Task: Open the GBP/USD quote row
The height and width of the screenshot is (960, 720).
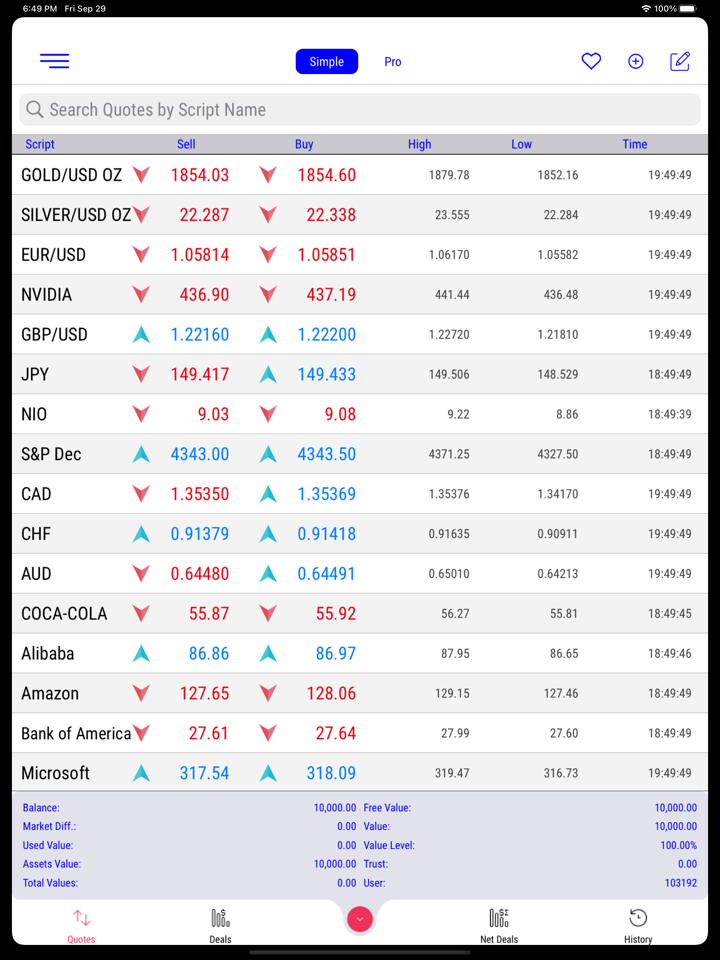Action: [54, 335]
